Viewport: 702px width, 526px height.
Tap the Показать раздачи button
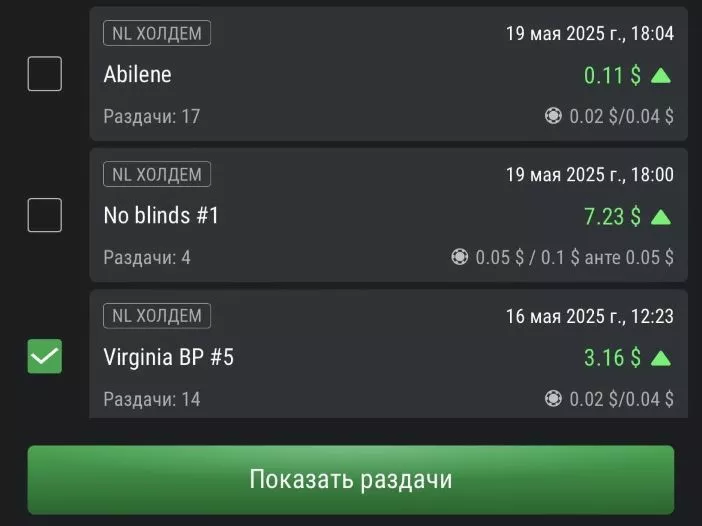tap(350, 480)
